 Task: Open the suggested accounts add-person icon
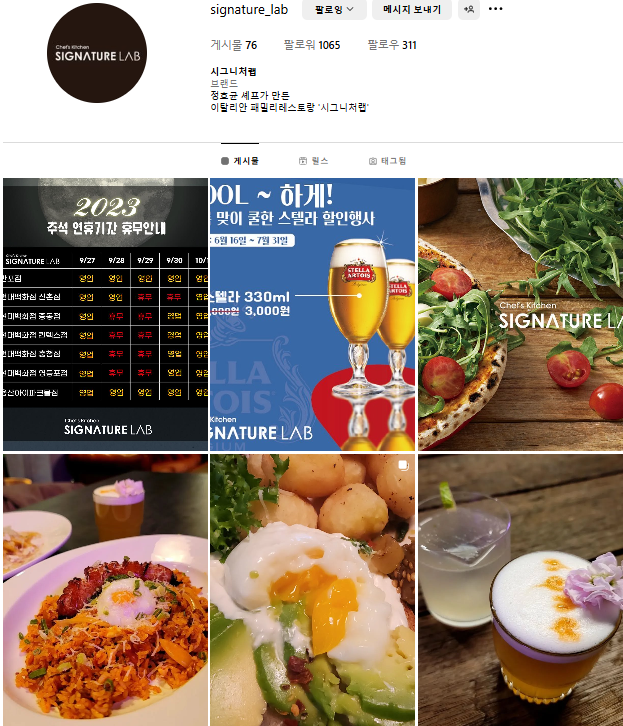tap(469, 9)
